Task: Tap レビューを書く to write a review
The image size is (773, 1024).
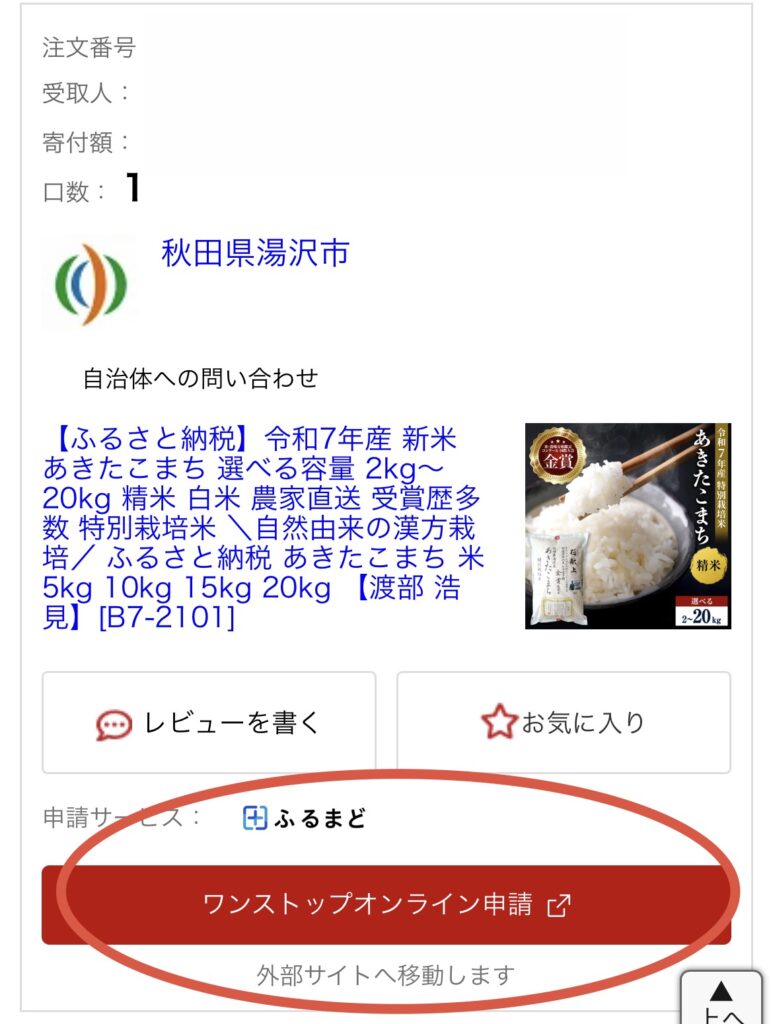Action: point(209,723)
